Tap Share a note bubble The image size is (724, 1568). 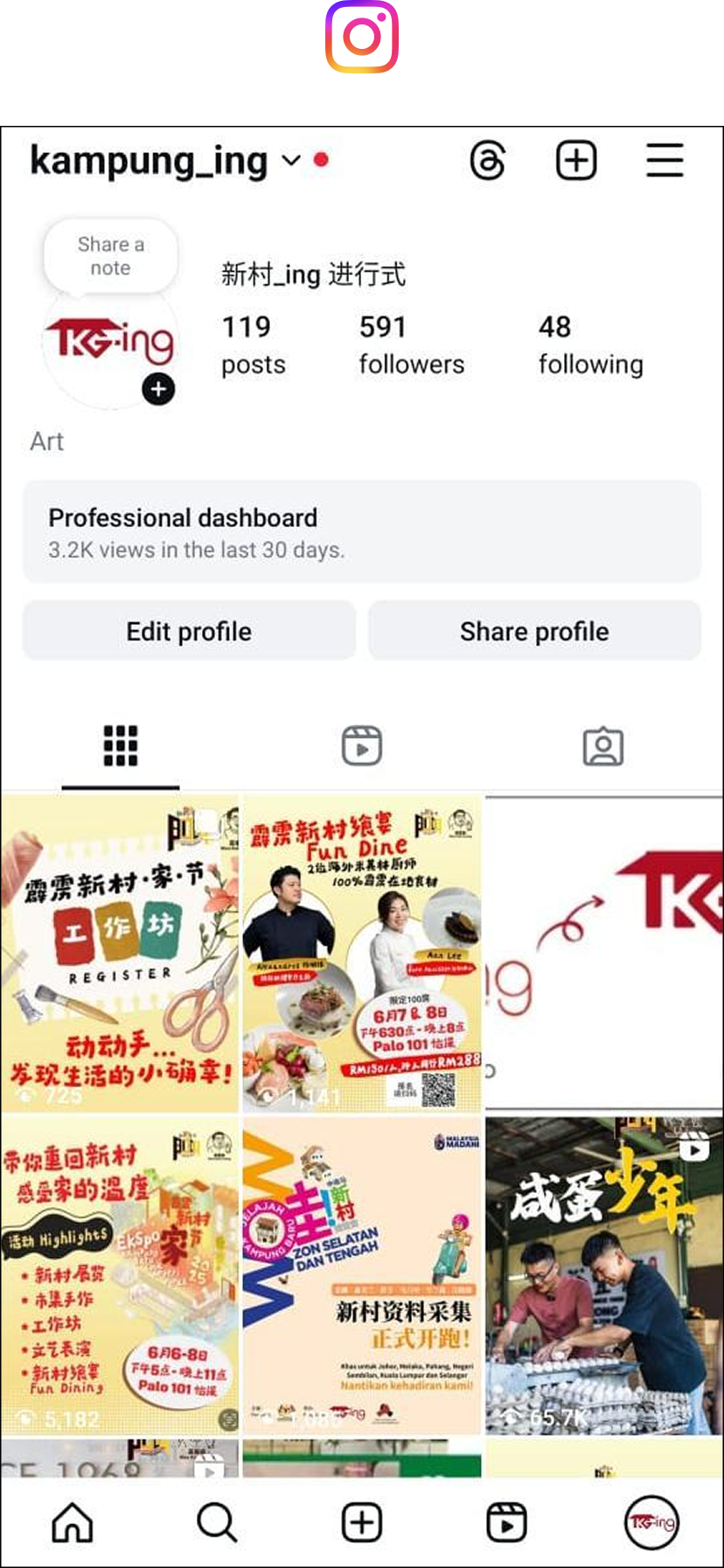[x=110, y=256]
